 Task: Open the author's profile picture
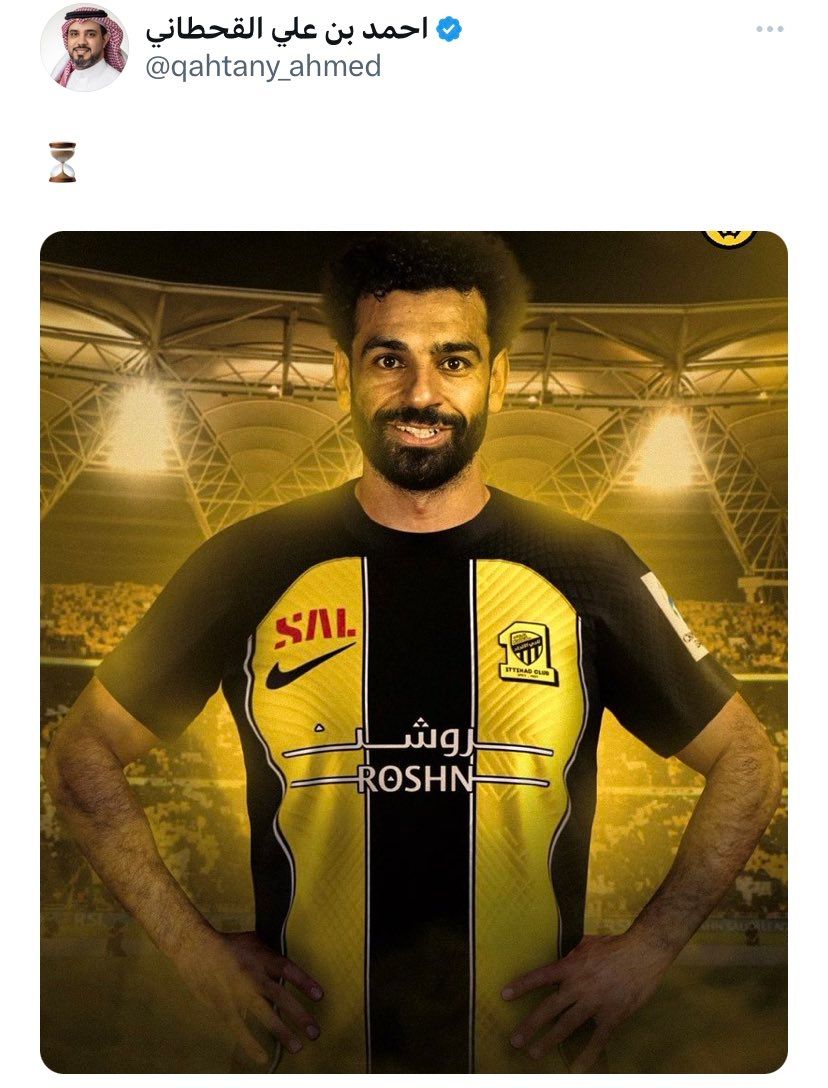click(84, 48)
